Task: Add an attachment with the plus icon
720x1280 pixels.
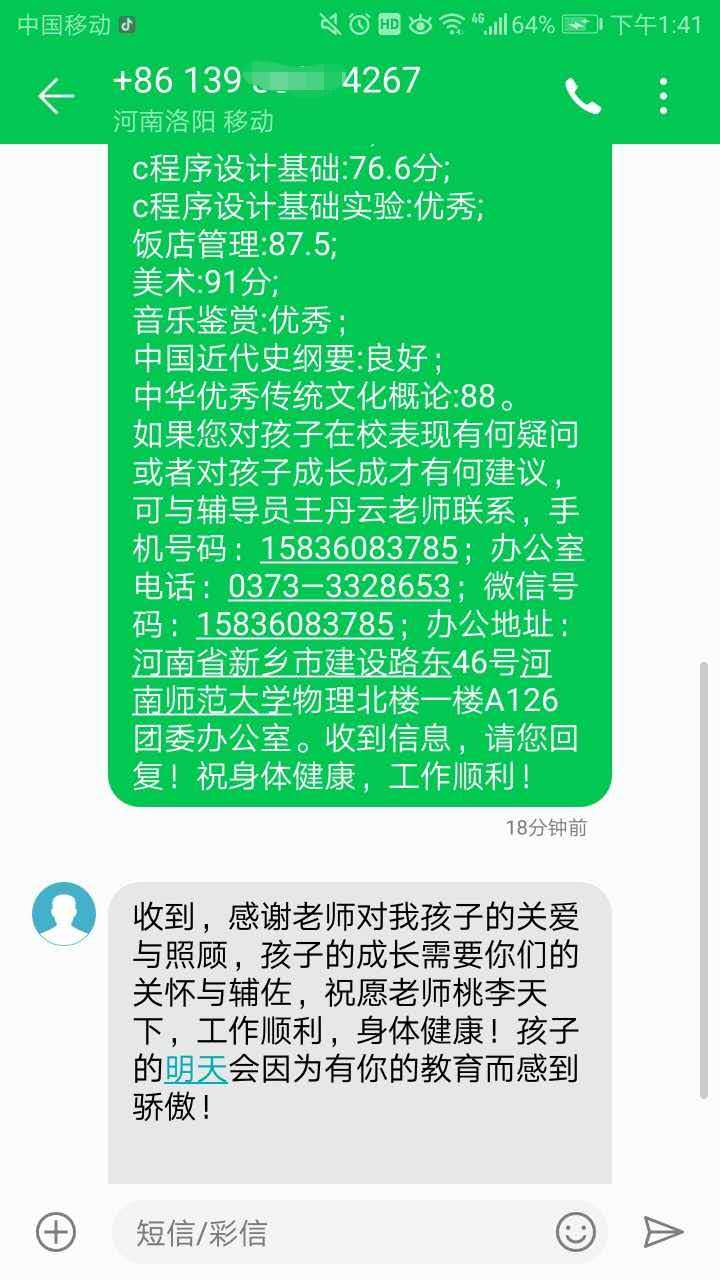Action: click(x=56, y=1232)
